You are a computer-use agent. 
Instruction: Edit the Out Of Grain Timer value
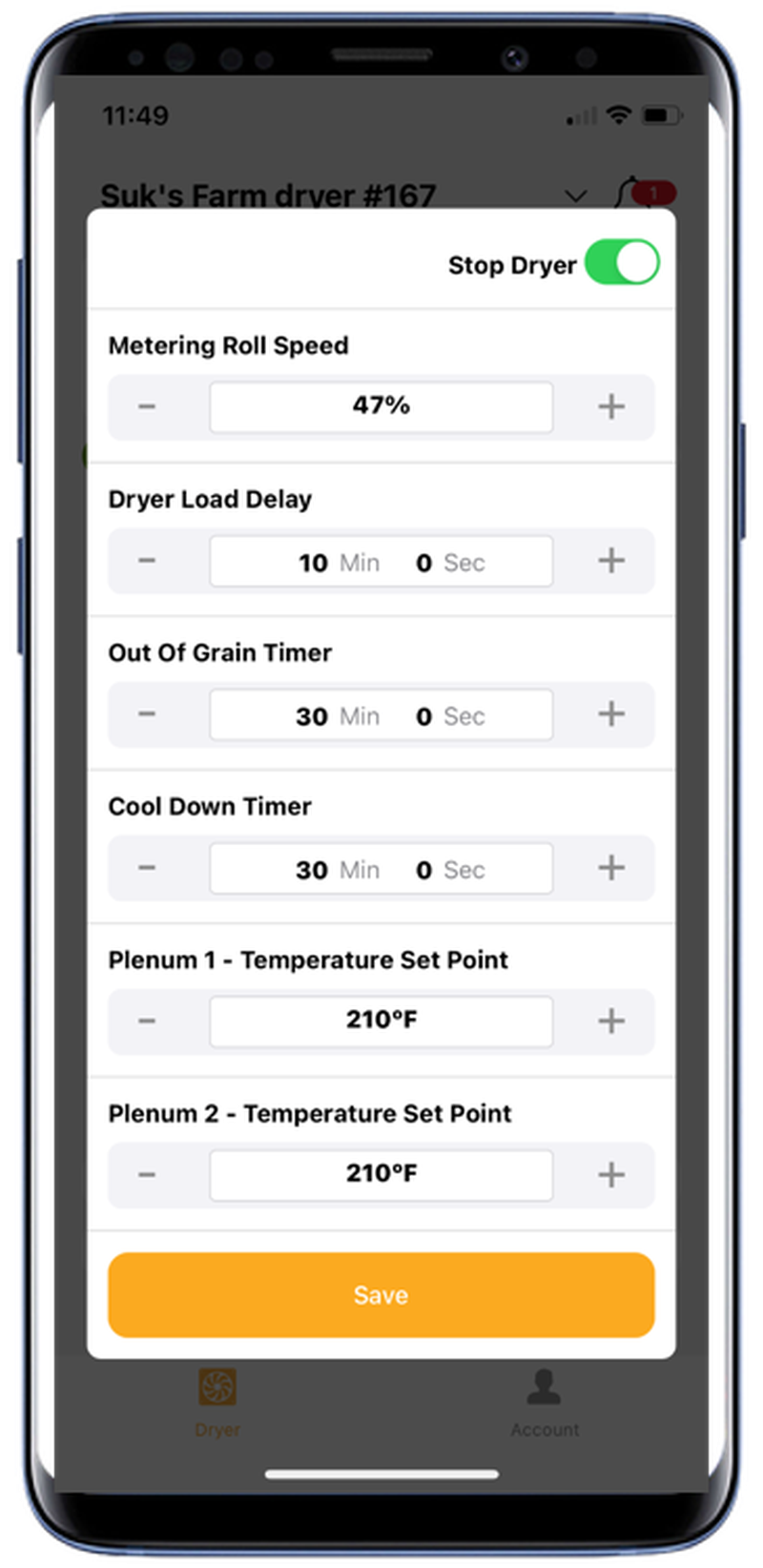coord(381,714)
